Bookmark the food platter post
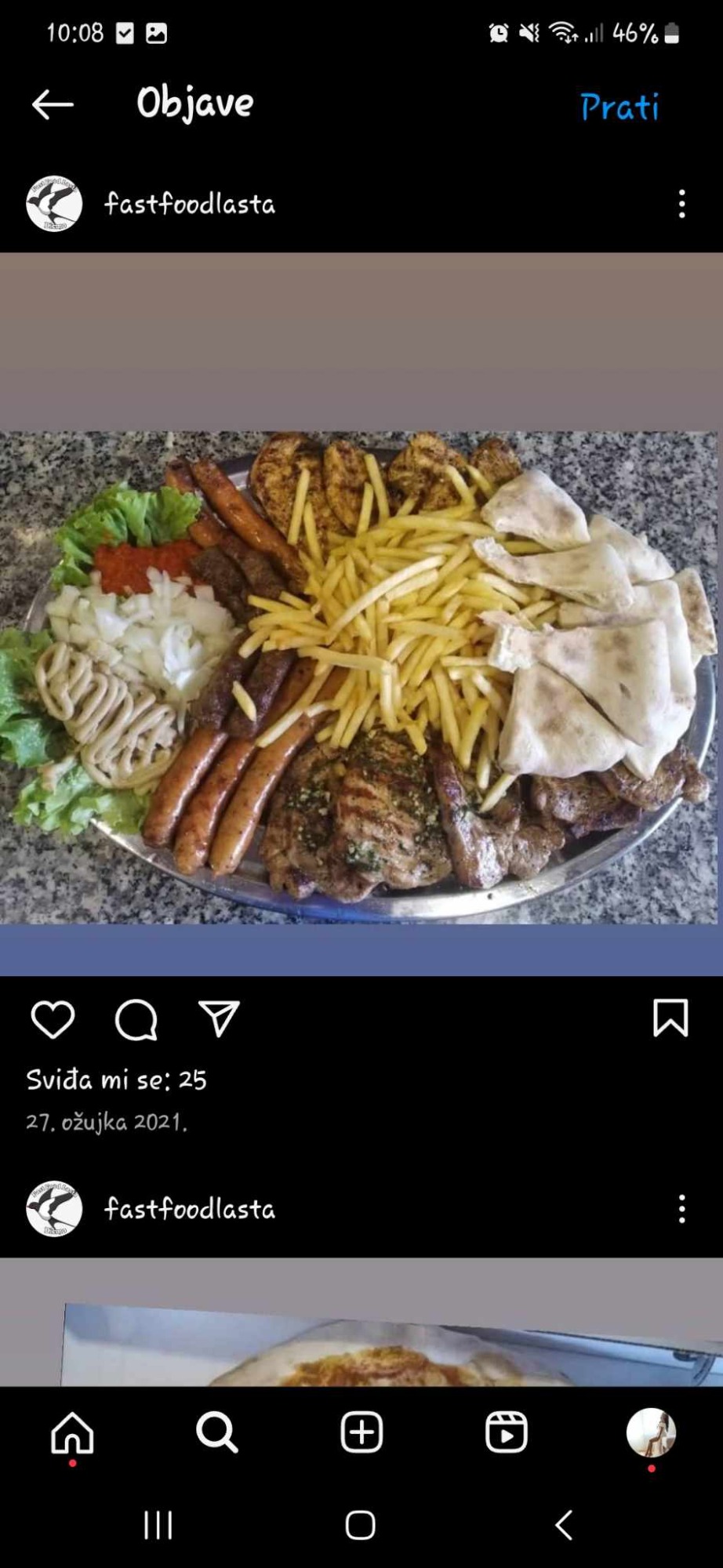Screen dimensions: 723x1568 tap(670, 1018)
